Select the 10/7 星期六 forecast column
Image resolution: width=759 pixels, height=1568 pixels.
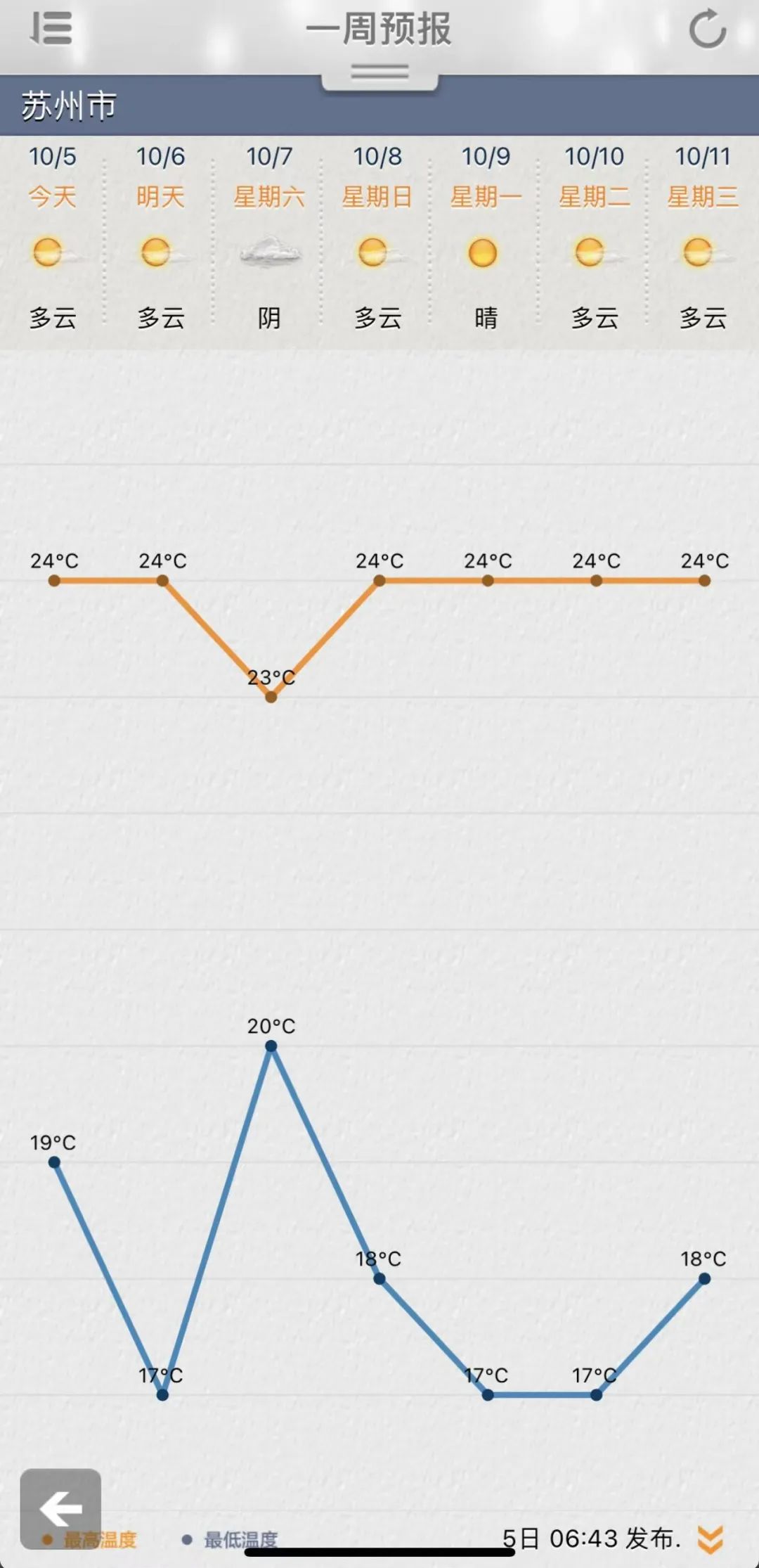pos(269,239)
